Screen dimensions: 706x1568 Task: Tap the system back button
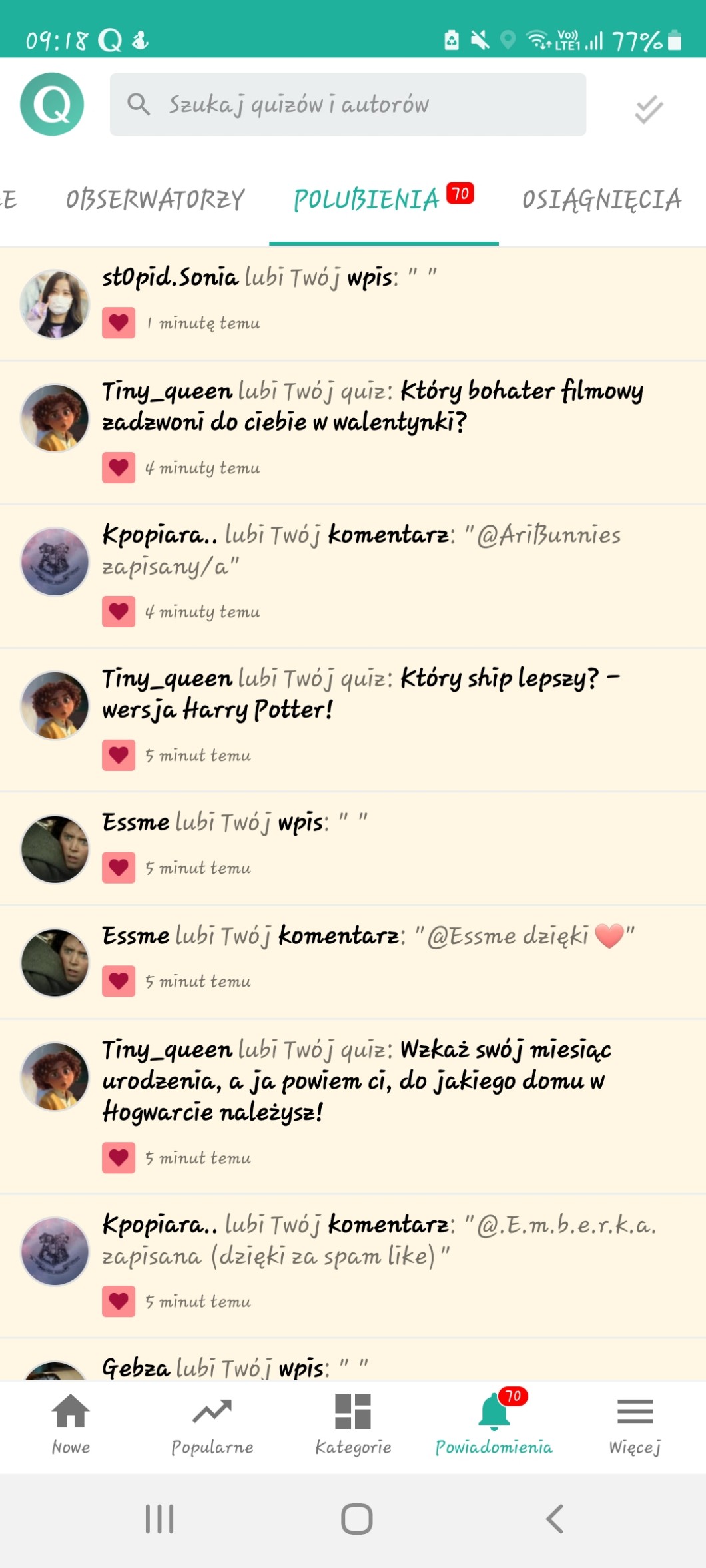pyautogui.click(x=554, y=1519)
